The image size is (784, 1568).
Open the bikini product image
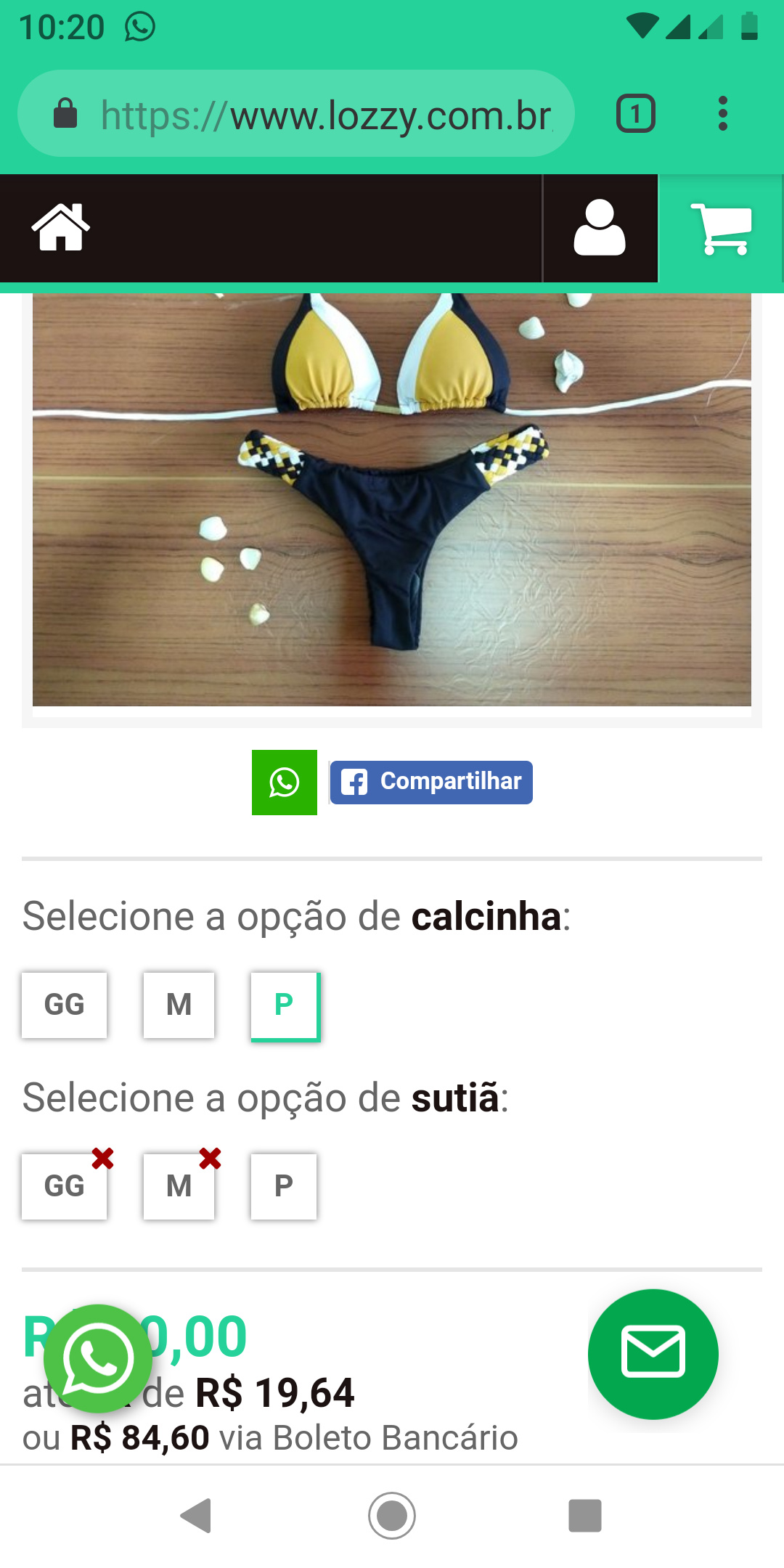(x=392, y=499)
